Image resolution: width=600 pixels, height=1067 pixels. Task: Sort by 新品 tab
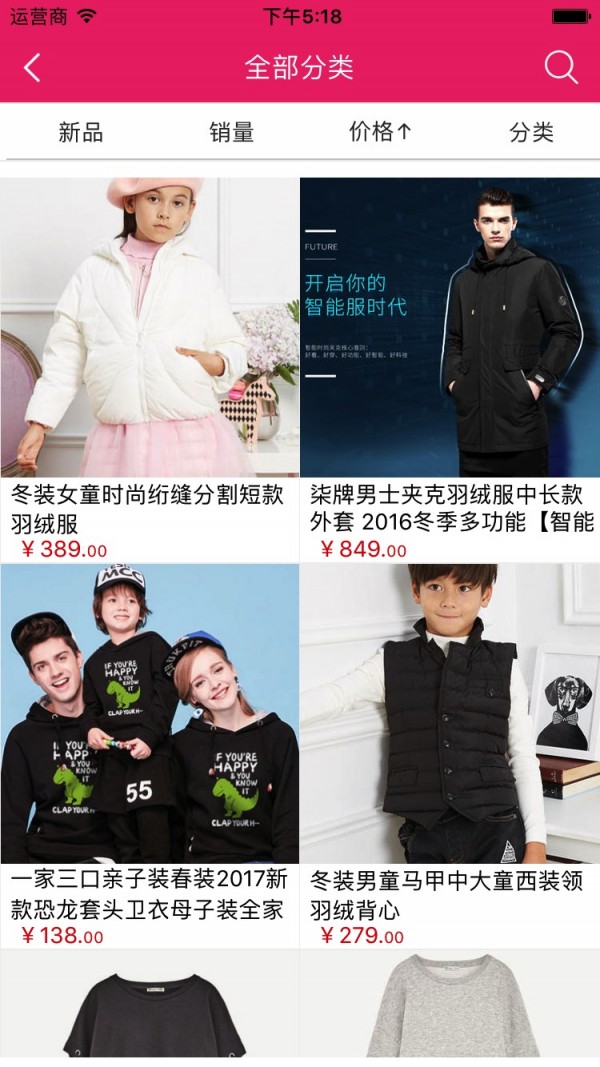(x=80, y=132)
